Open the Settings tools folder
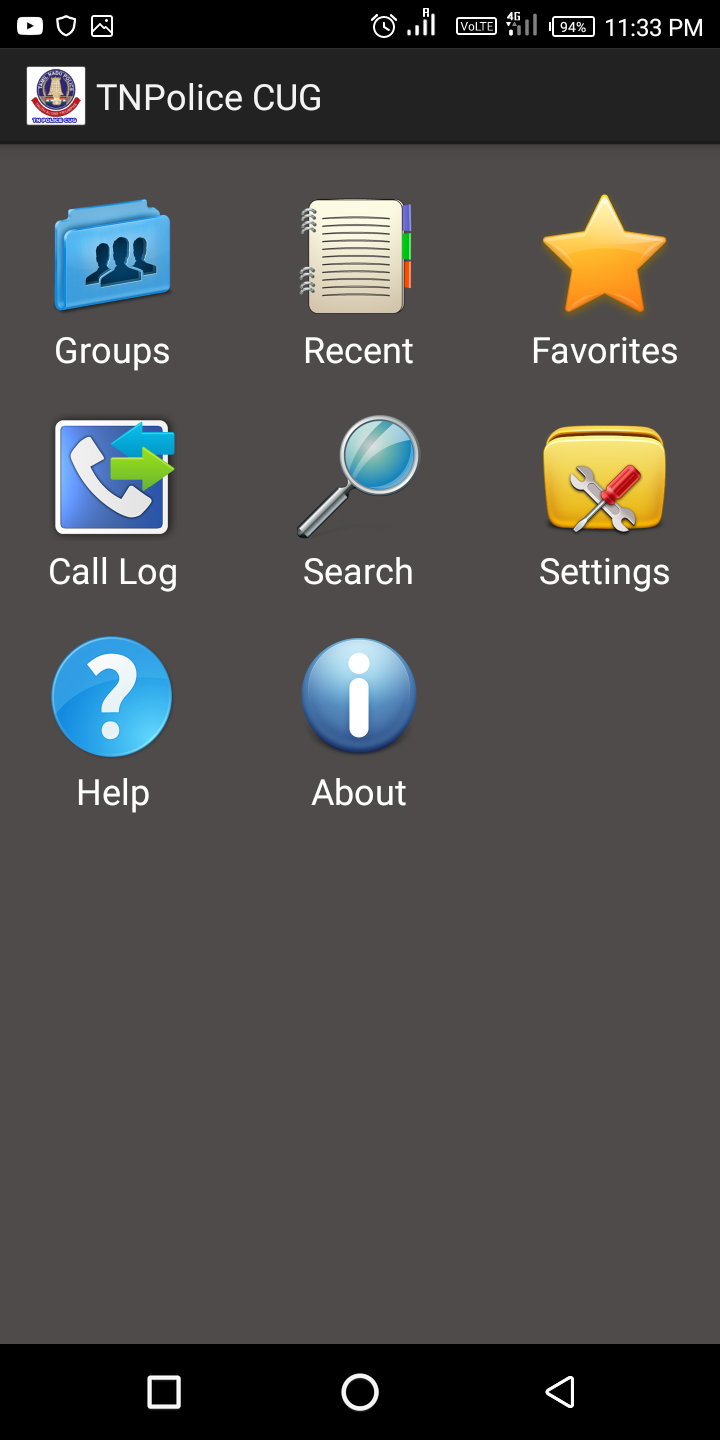 [604, 477]
